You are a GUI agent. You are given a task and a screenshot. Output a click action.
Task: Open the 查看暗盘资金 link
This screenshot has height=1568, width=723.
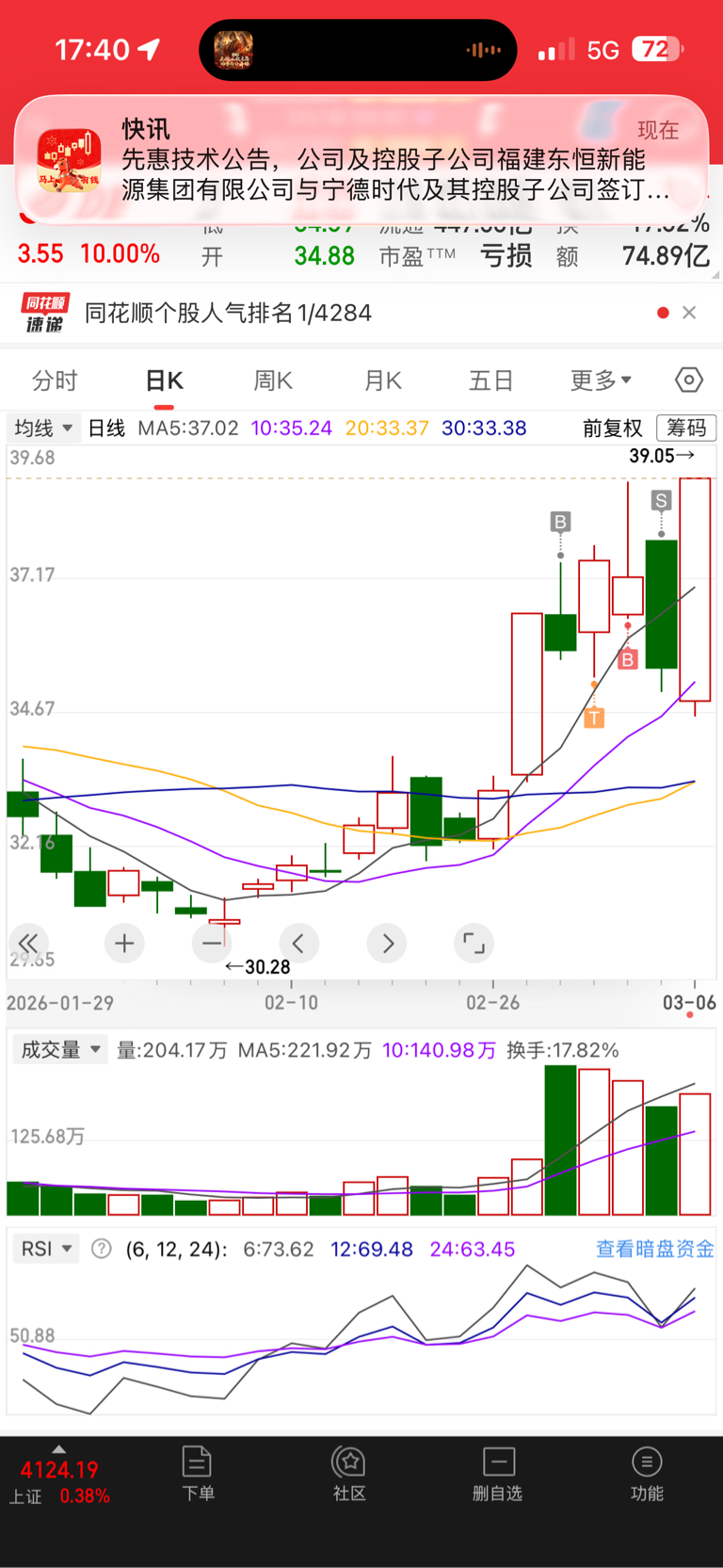pos(654,1249)
